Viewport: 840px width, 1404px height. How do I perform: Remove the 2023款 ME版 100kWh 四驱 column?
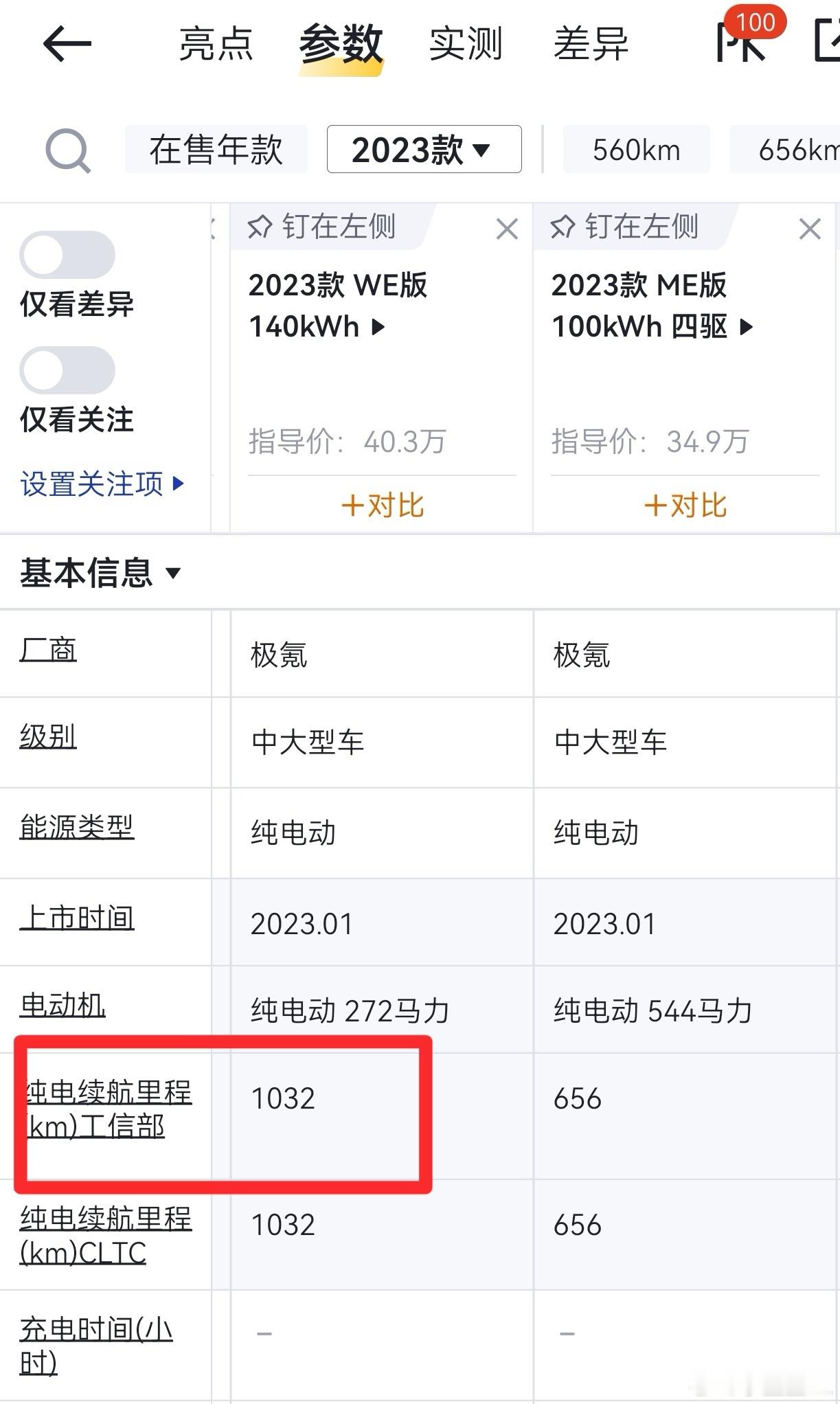coord(810,229)
